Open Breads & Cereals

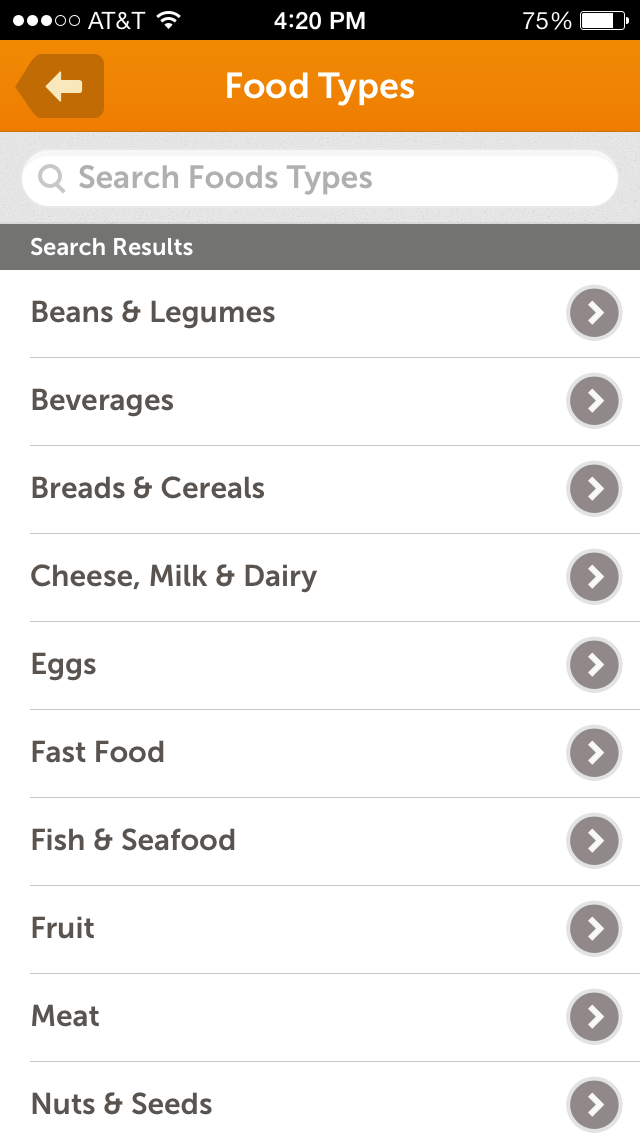point(320,489)
